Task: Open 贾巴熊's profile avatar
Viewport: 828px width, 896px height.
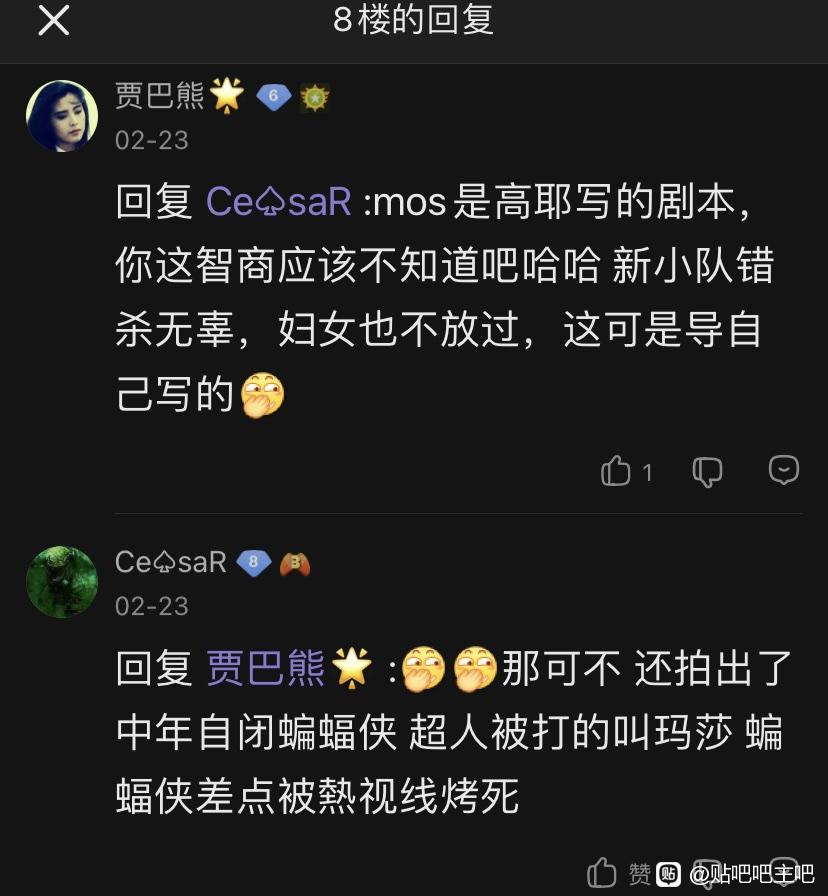Action: point(62,116)
